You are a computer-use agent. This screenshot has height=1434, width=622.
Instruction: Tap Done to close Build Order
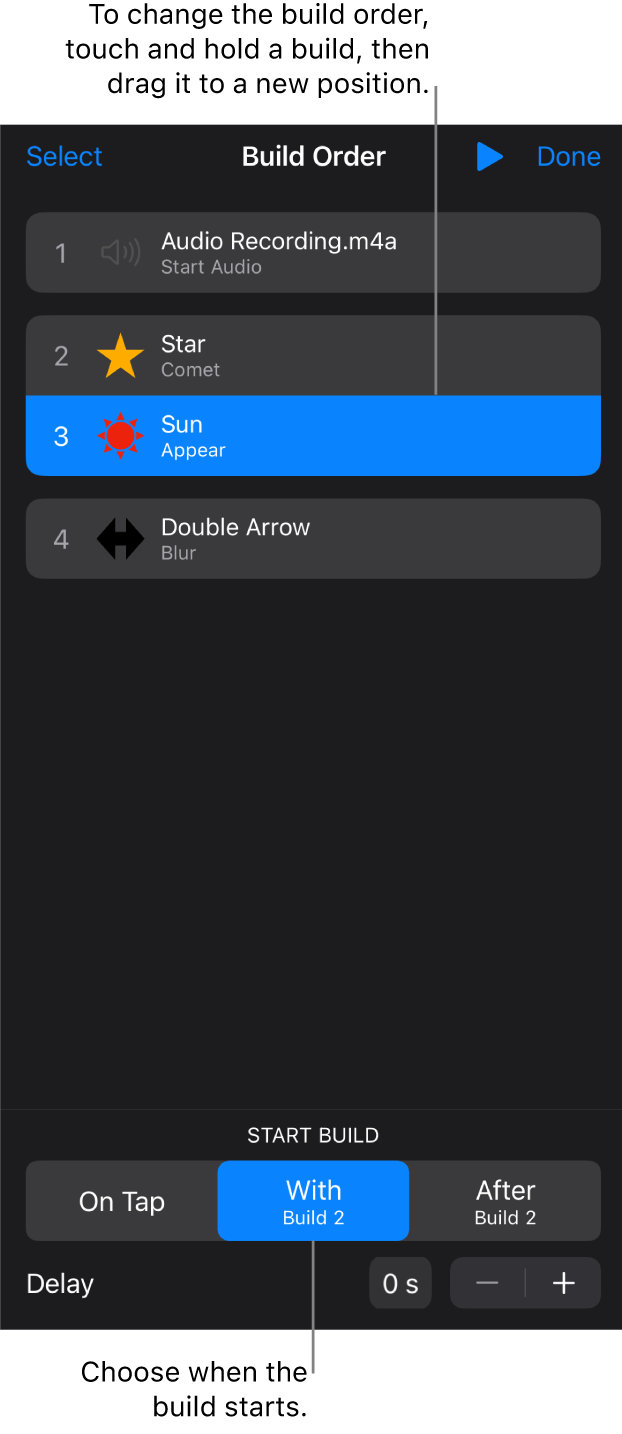pos(568,157)
